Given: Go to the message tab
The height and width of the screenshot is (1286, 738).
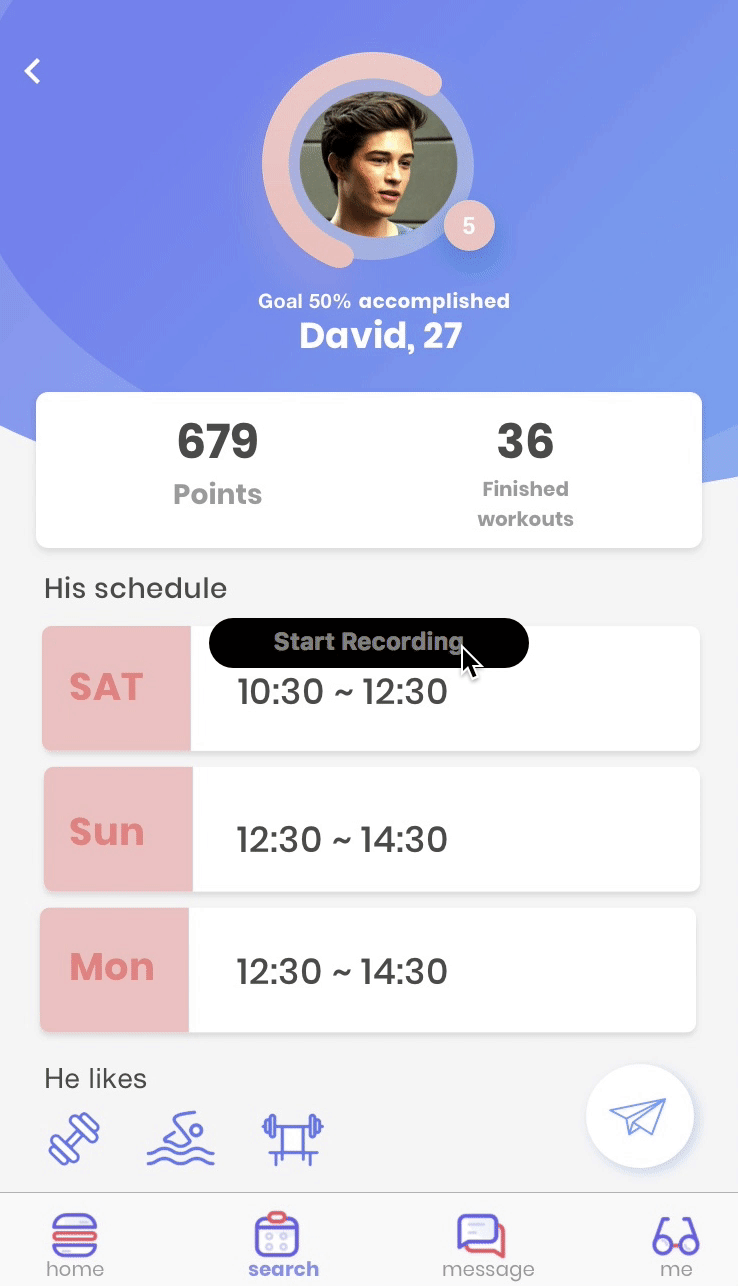Looking at the screenshot, I should coord(488,1245).
